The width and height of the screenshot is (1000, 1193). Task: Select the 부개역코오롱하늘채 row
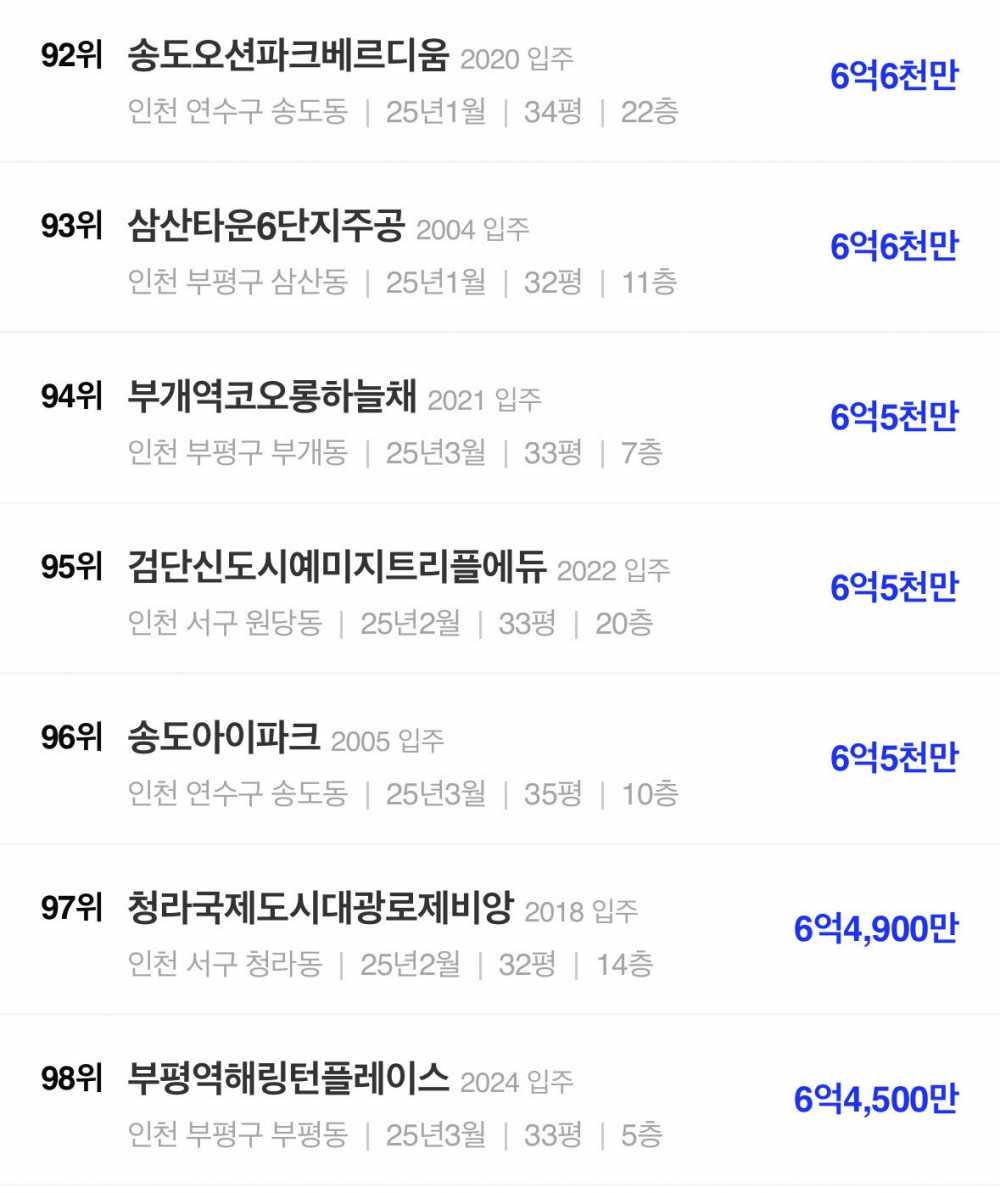[272, 399]
